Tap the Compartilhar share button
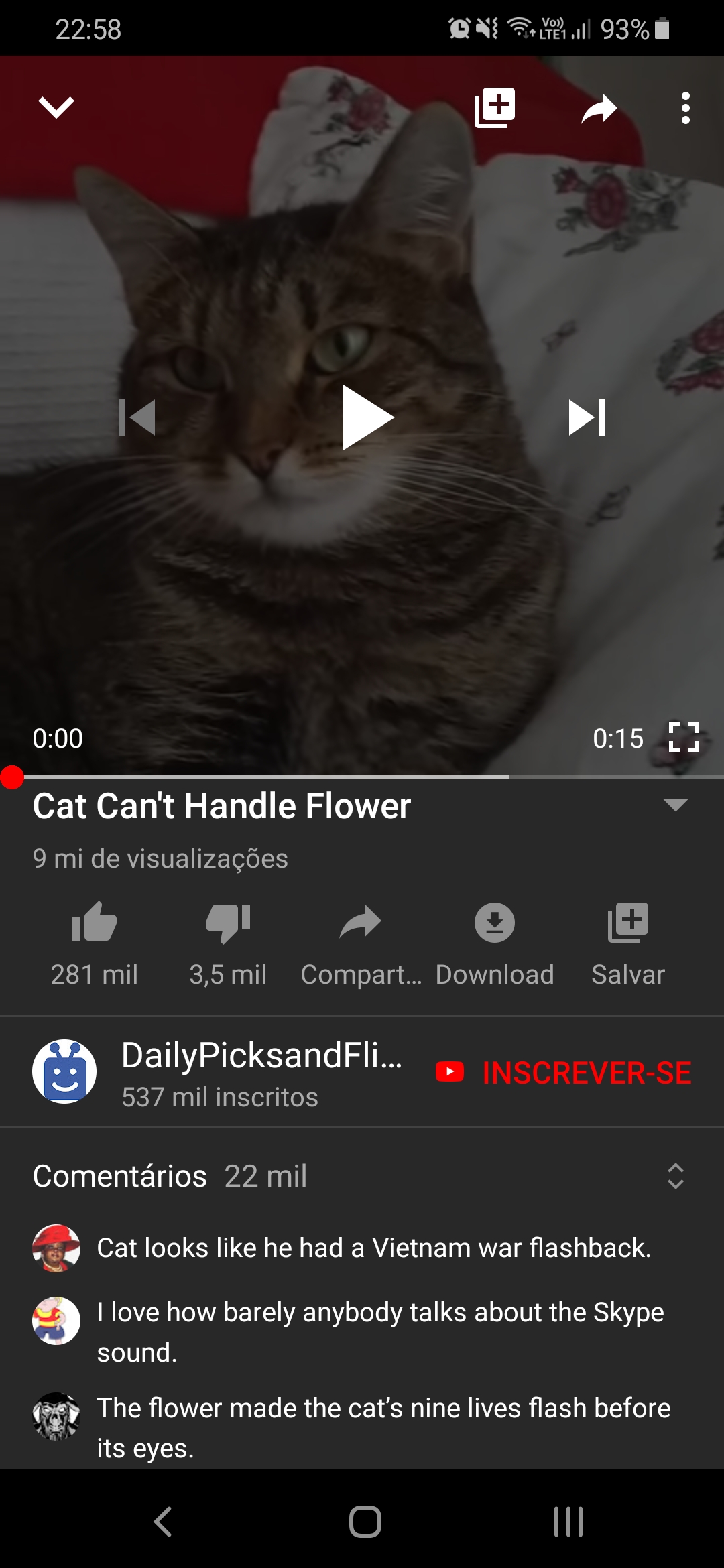 point(361,943)
